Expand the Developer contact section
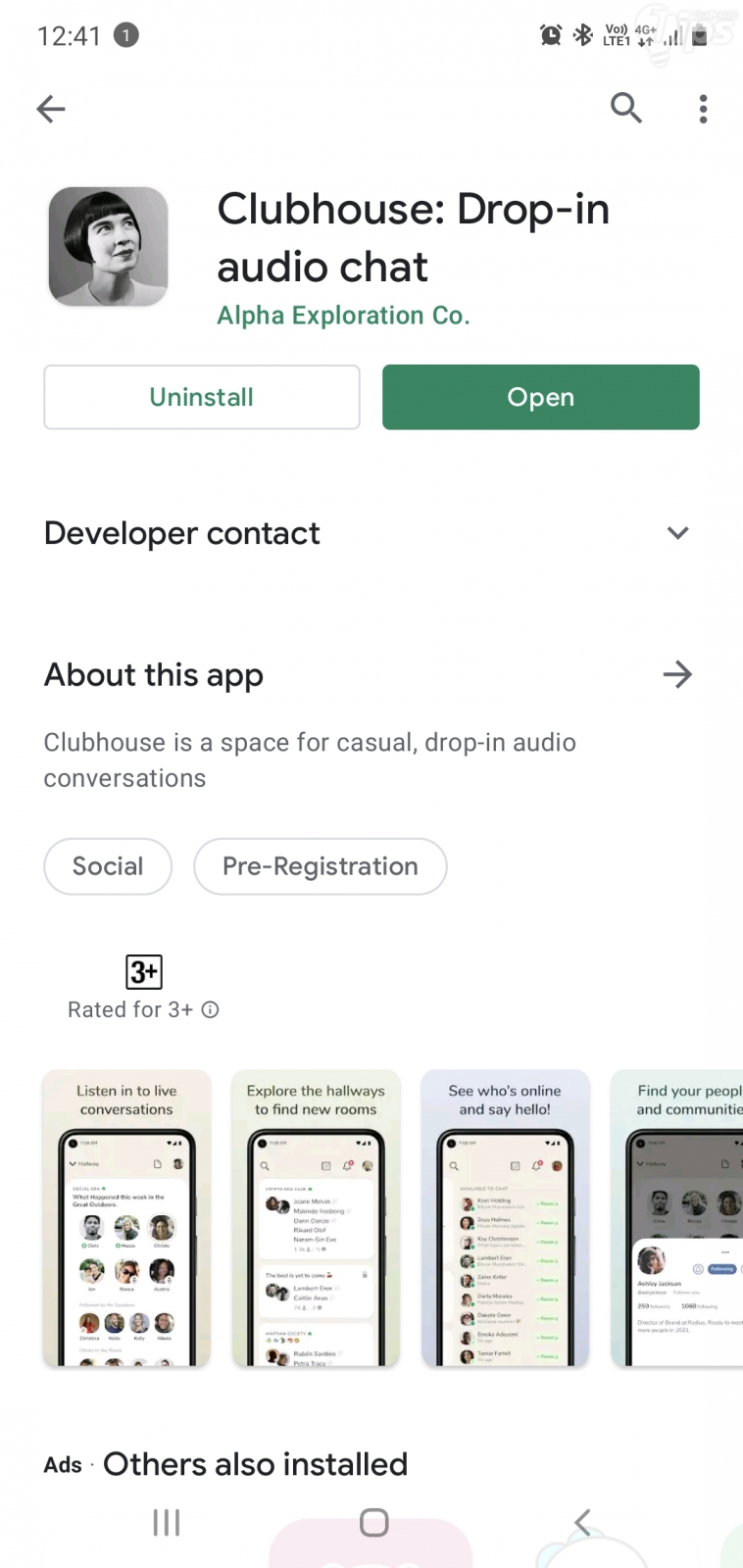 [x=677, y=533]
